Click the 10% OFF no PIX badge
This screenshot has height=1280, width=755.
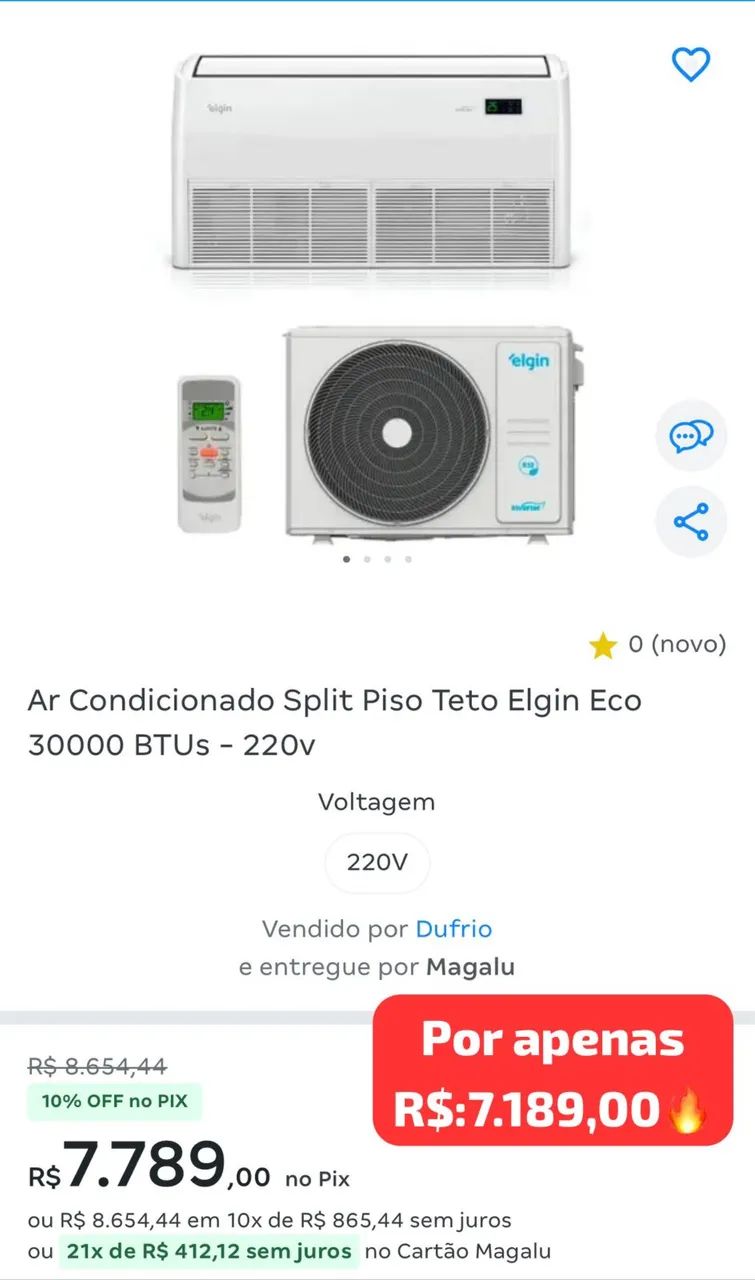point(113,1101)
